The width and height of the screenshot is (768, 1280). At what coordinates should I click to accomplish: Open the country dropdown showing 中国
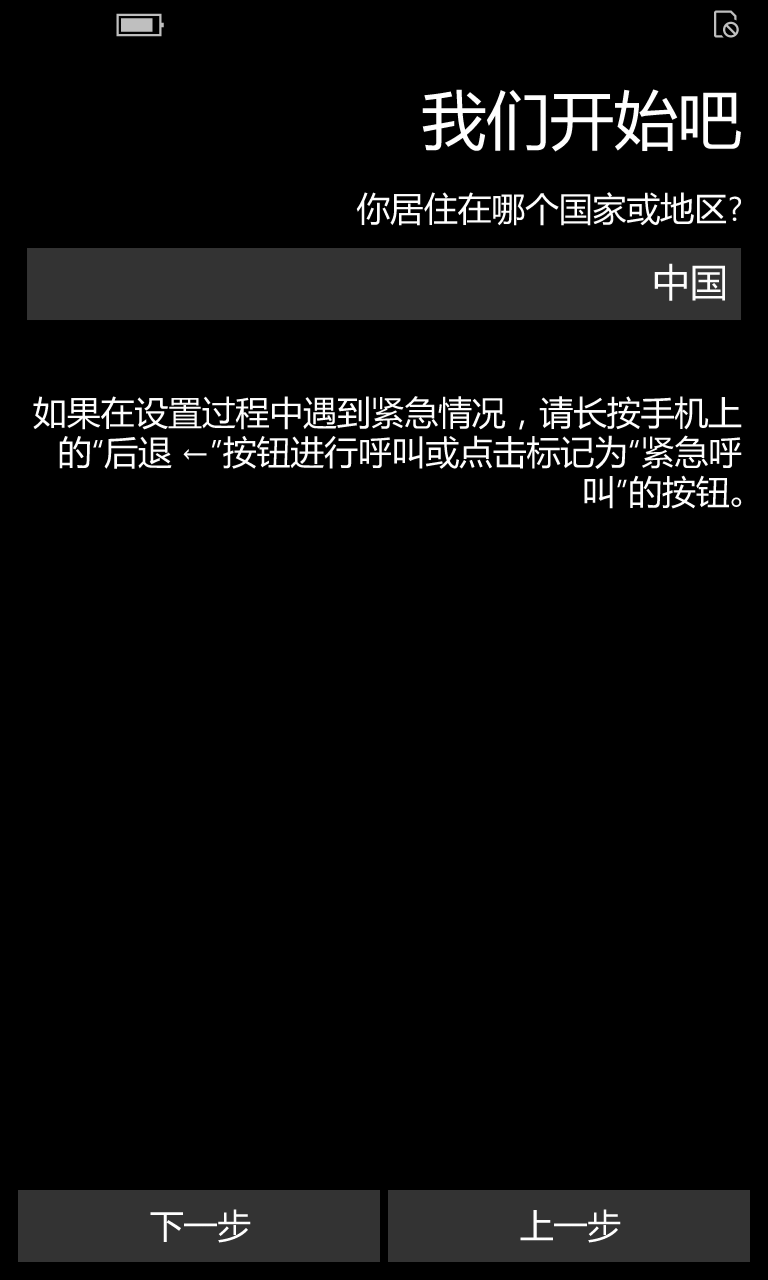384,284
